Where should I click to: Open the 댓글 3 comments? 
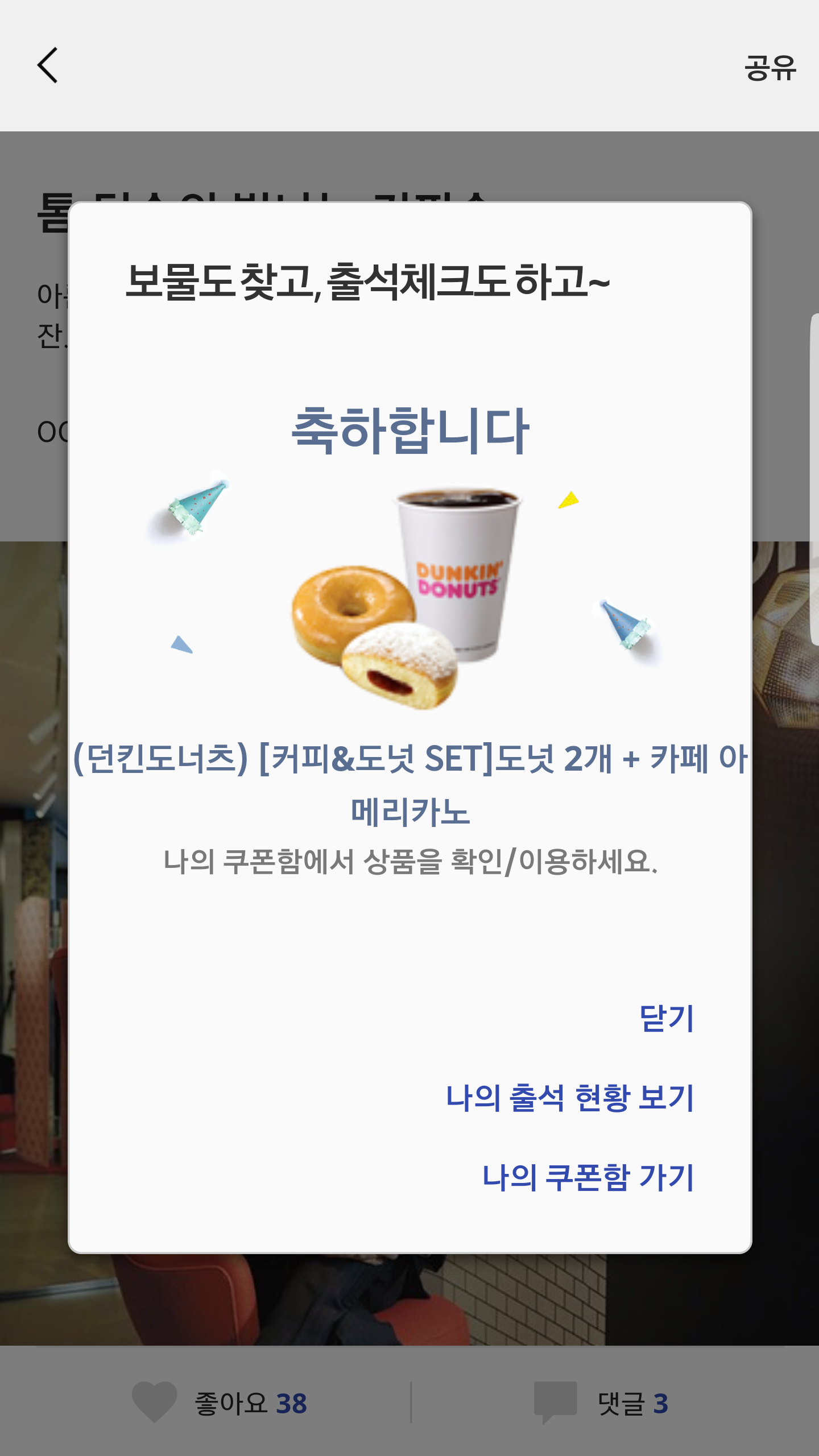tap(602, 1403)
